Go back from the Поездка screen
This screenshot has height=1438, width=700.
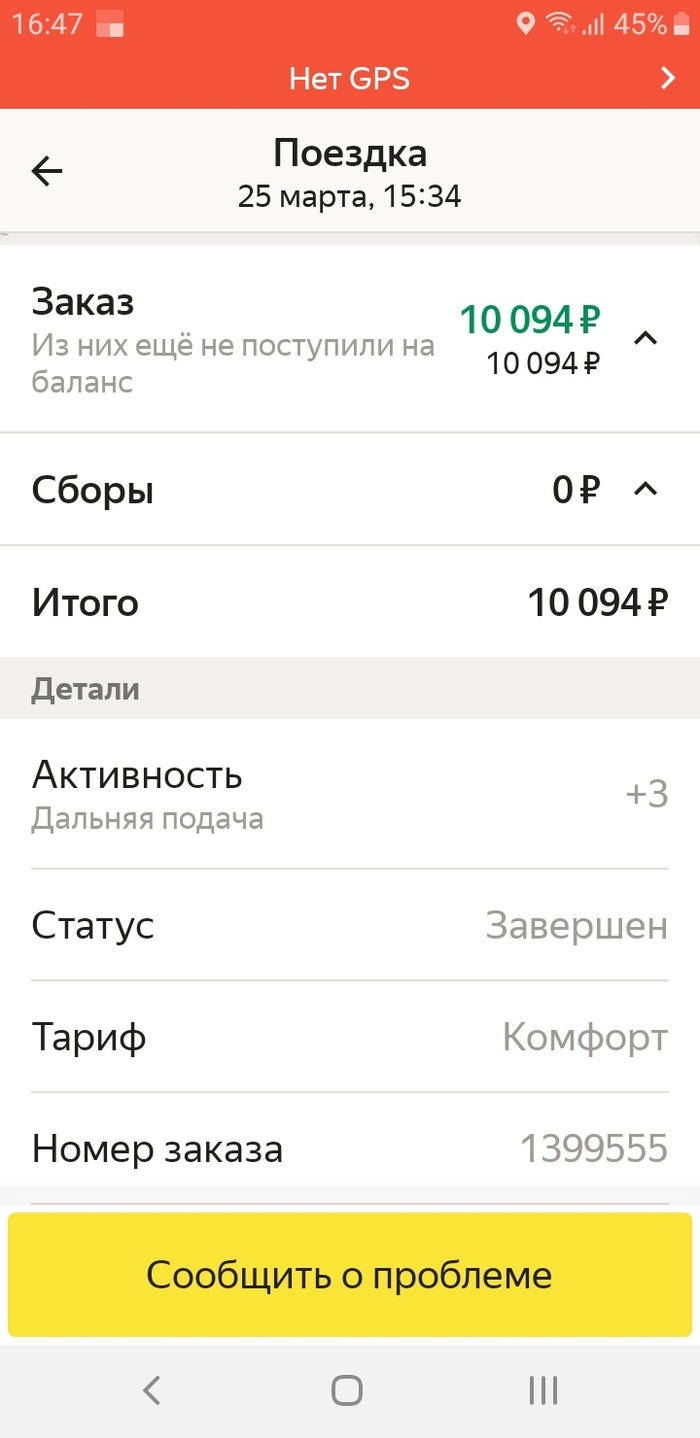tap(47, 172)
